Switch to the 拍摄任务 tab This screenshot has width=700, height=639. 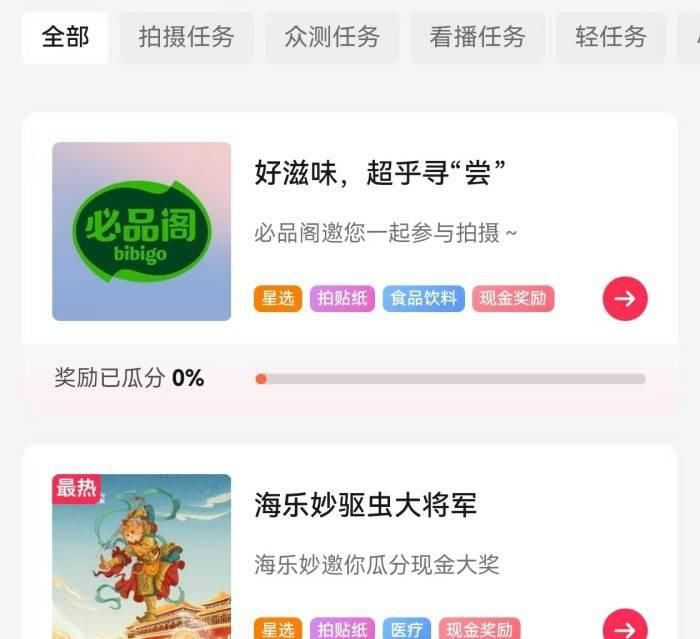186,38
